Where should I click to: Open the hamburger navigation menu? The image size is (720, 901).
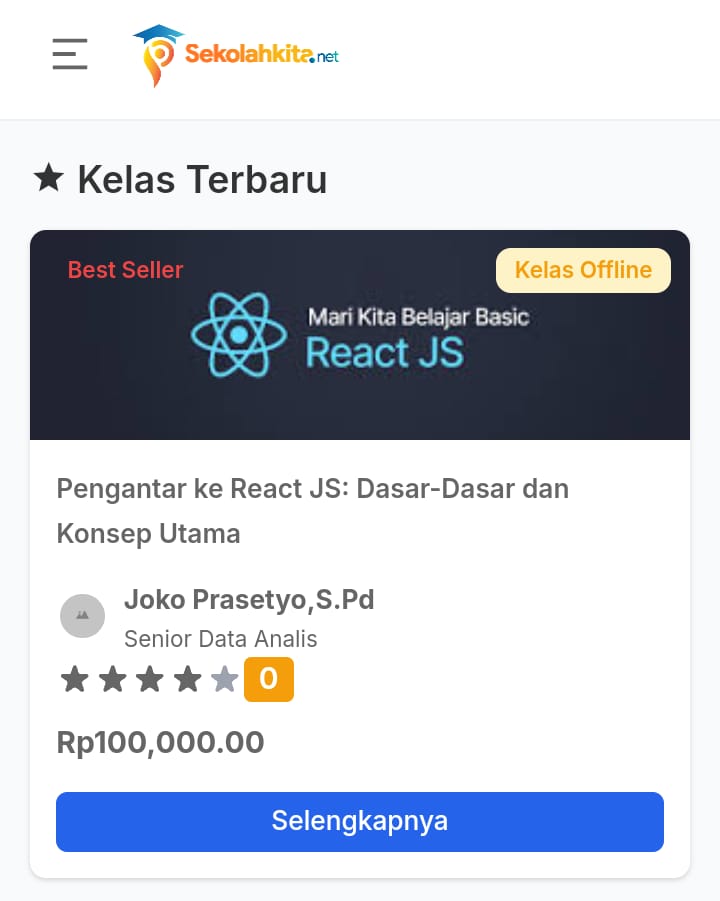70,54
